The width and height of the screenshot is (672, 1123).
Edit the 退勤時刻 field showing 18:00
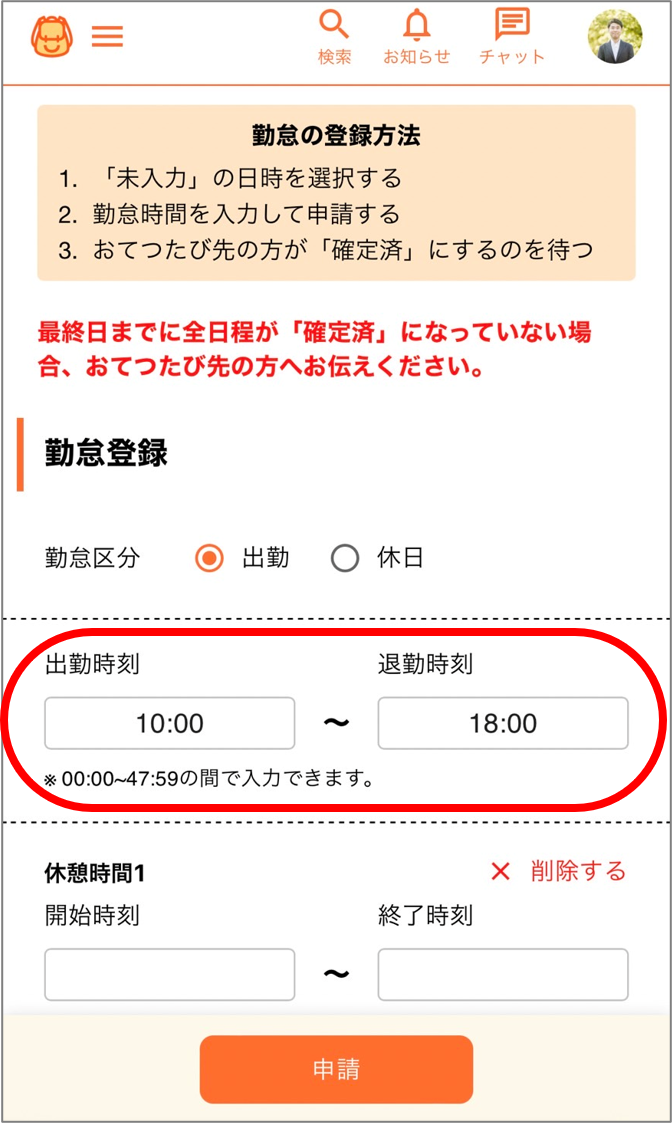tap(503, 723)
